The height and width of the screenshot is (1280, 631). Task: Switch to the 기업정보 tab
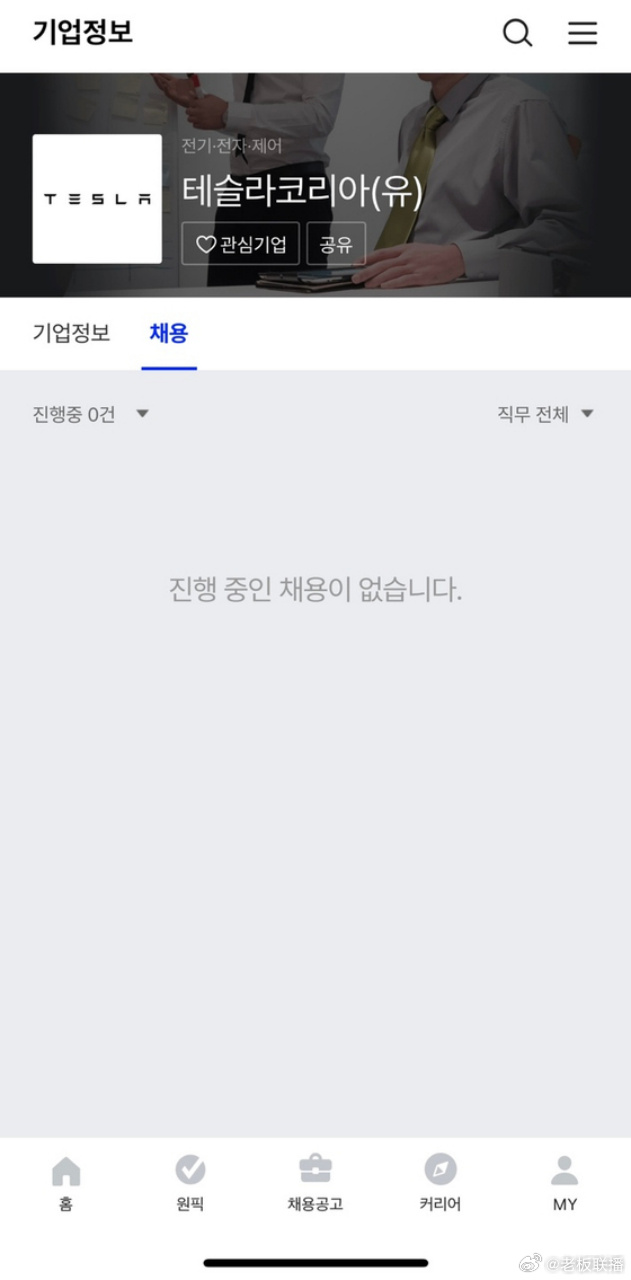71,333
